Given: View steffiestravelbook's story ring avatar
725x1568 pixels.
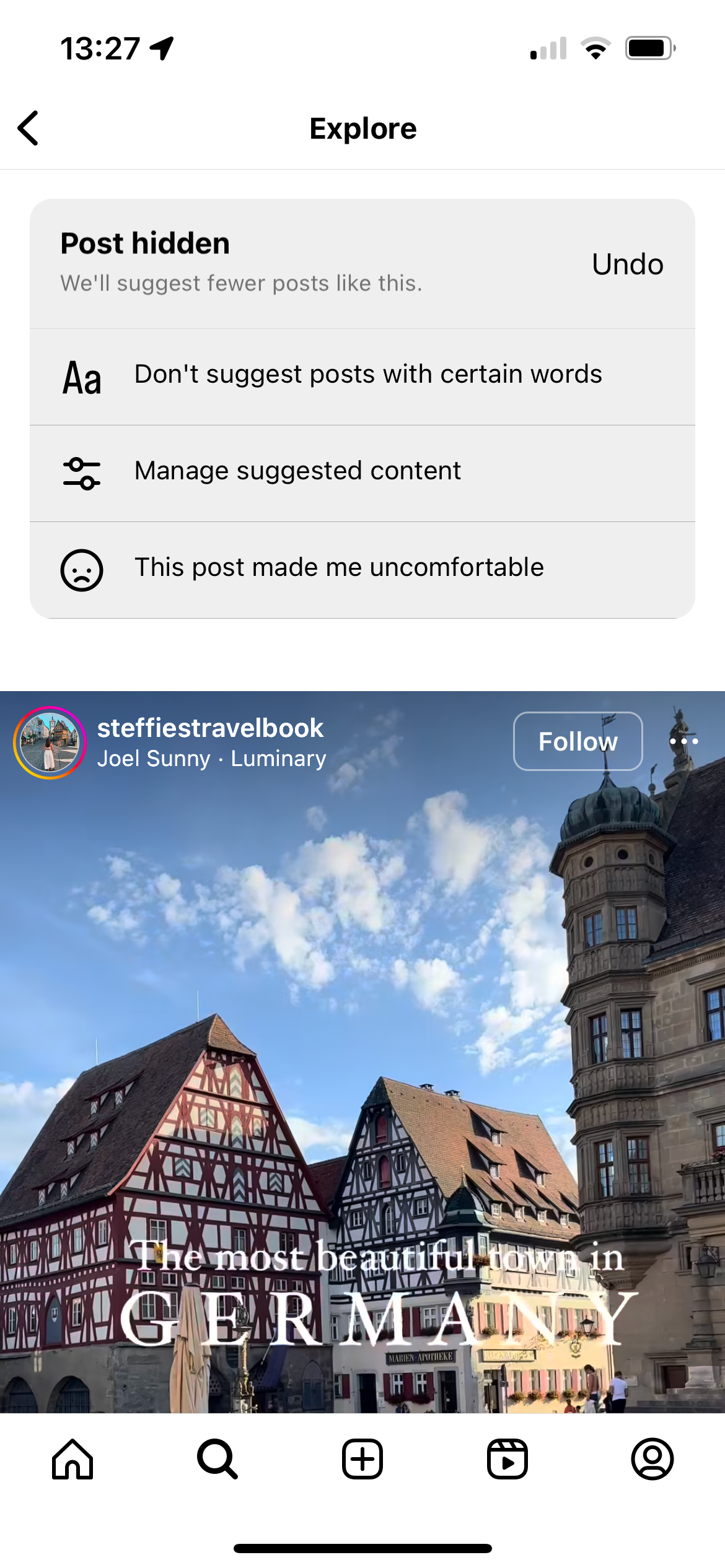Looking at the screenshot, I should [48, 741].
